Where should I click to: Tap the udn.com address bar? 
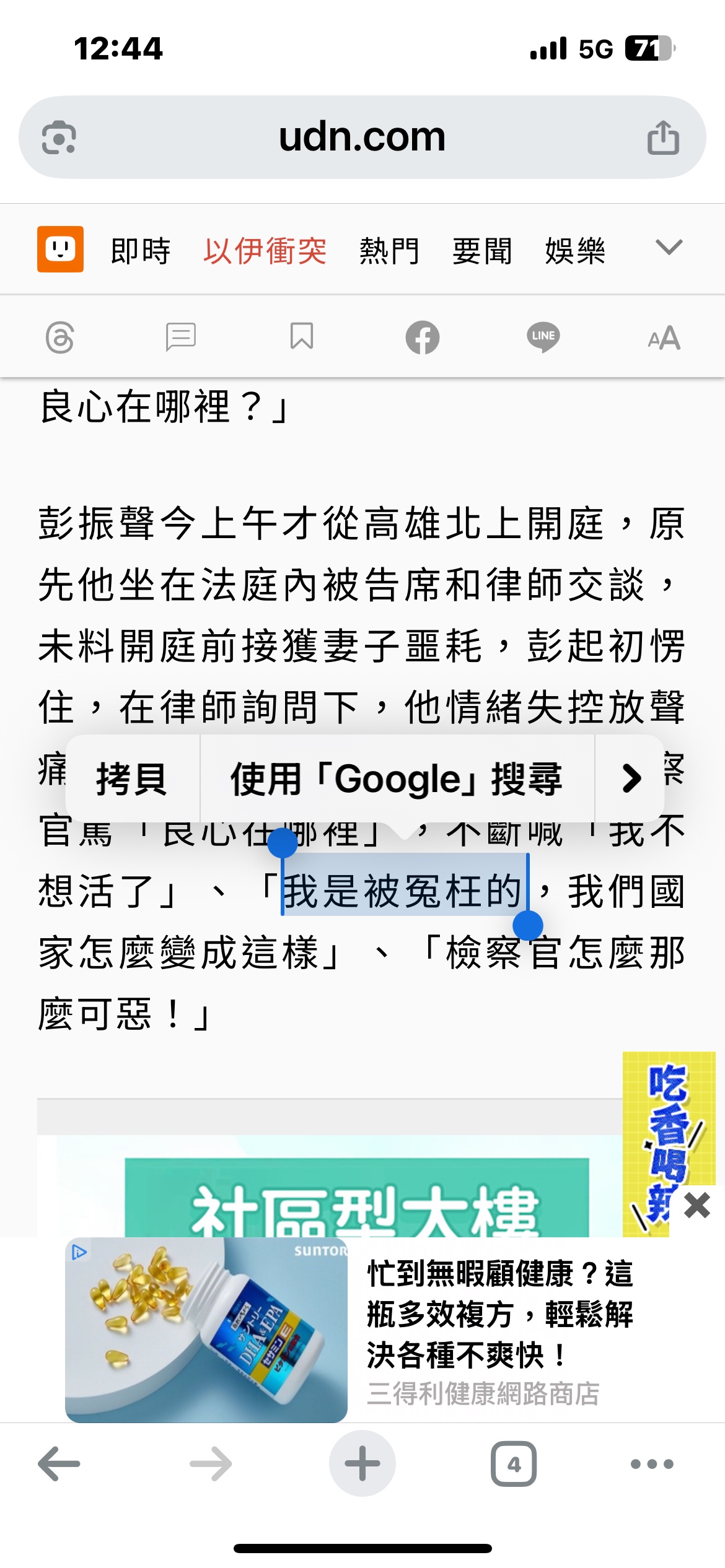pos(362,137)
